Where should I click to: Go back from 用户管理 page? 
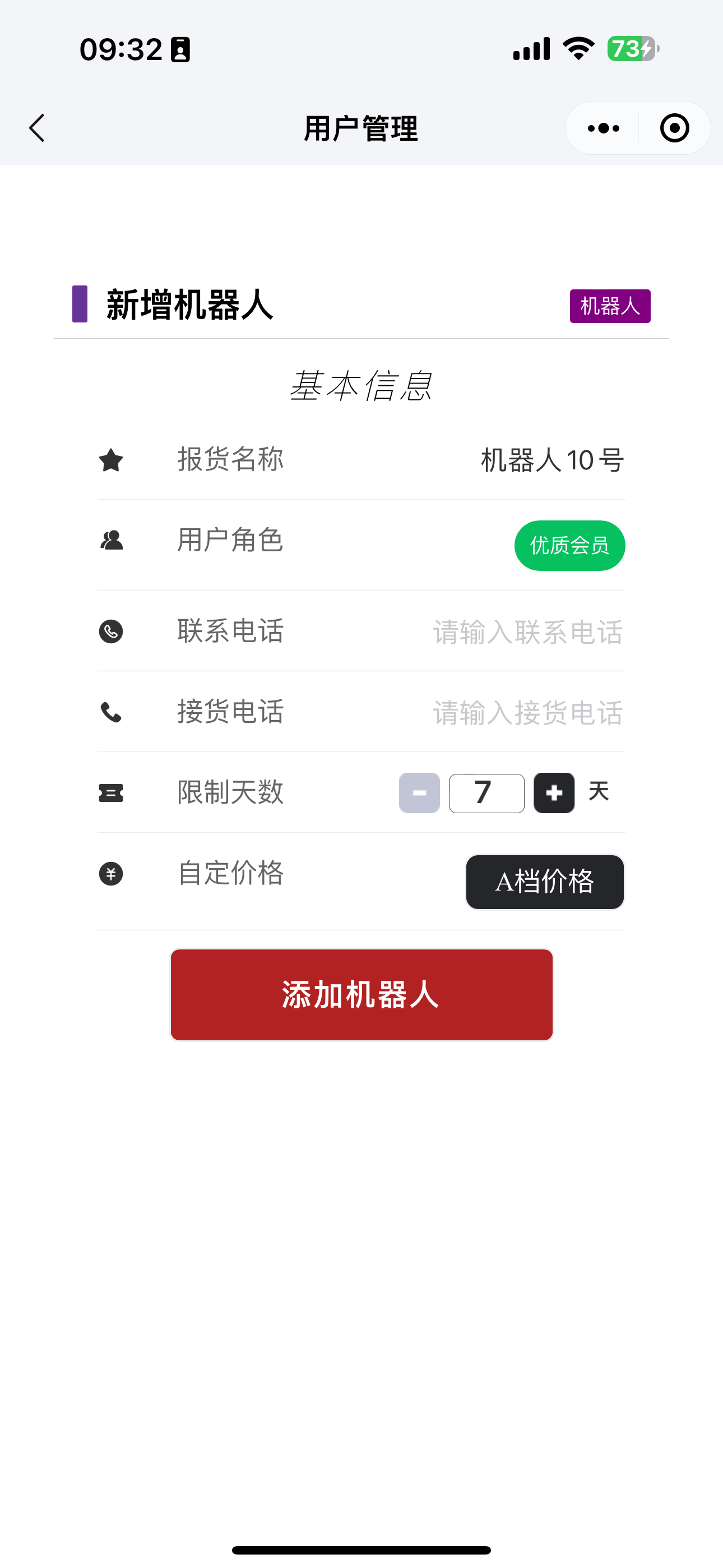tap(38, 128)
